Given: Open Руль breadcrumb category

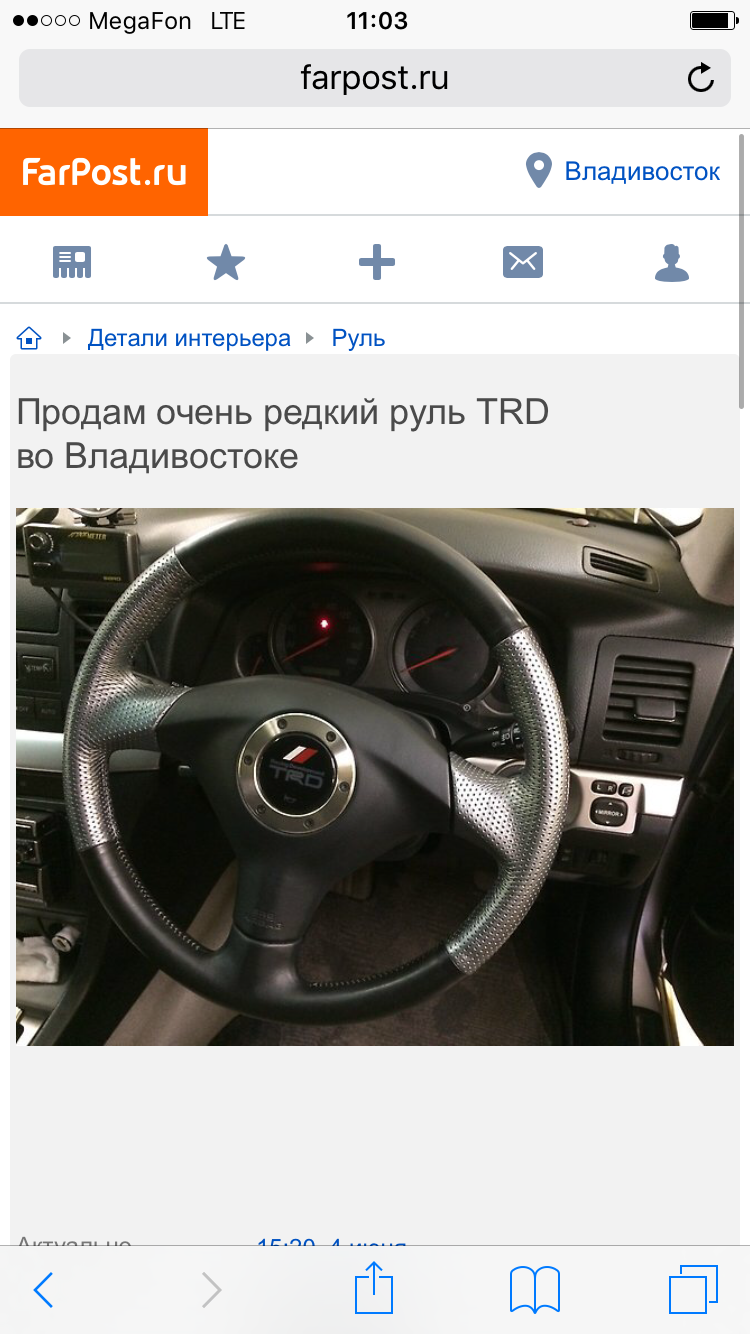Looking at the screenshot, I should (x=358, y=338).
